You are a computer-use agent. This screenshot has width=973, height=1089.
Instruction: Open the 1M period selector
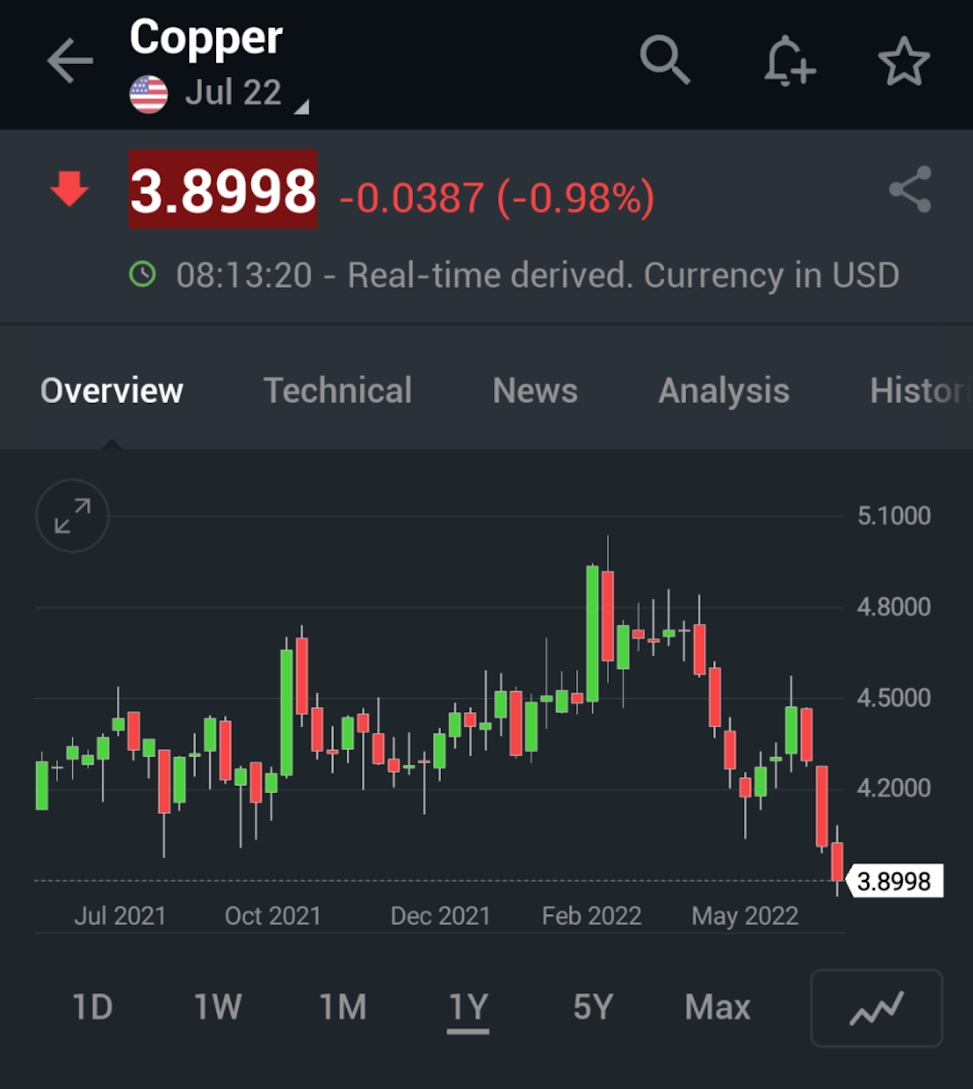pos(343,1007)
